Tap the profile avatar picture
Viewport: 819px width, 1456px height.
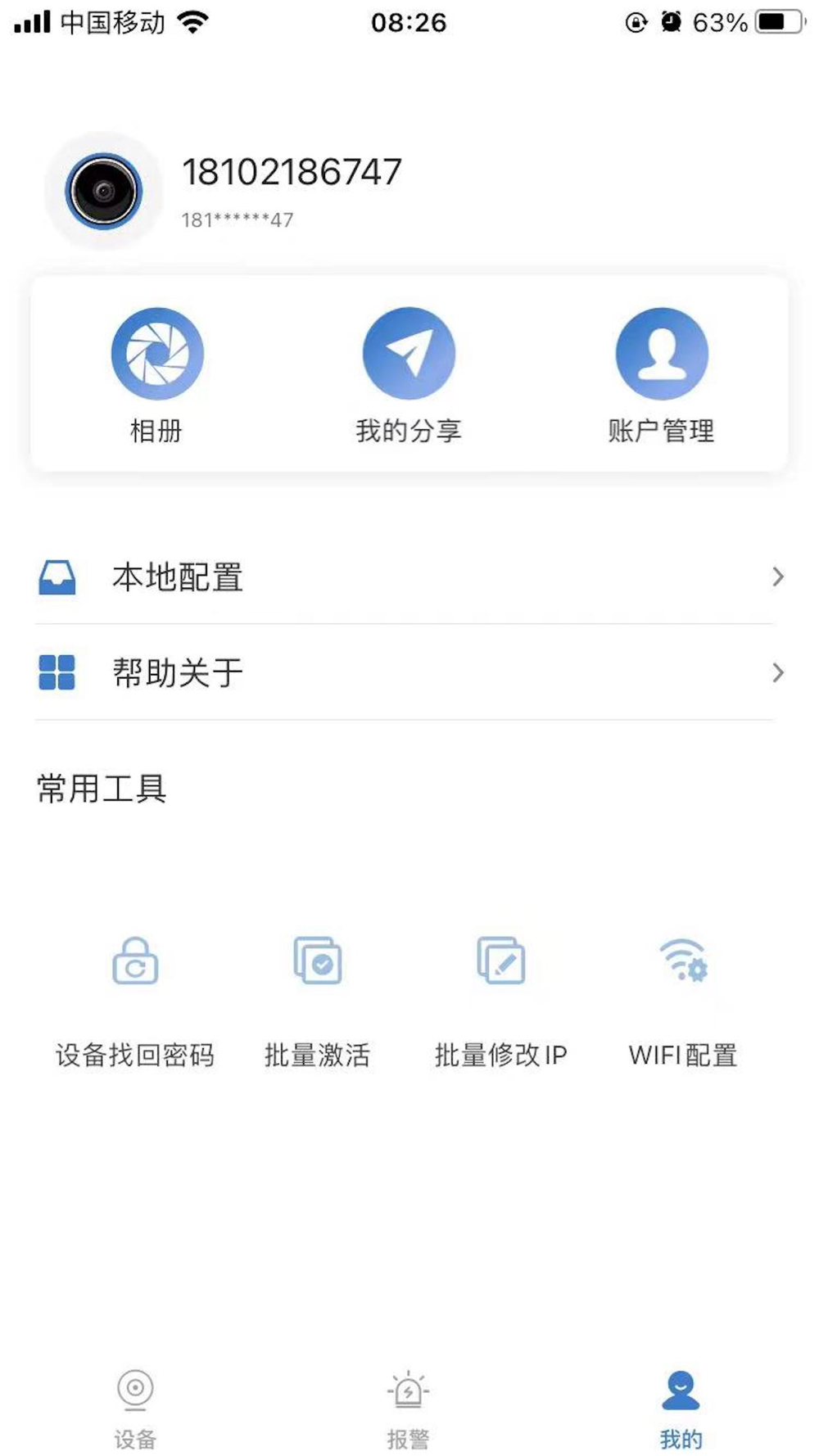(104, 192)
